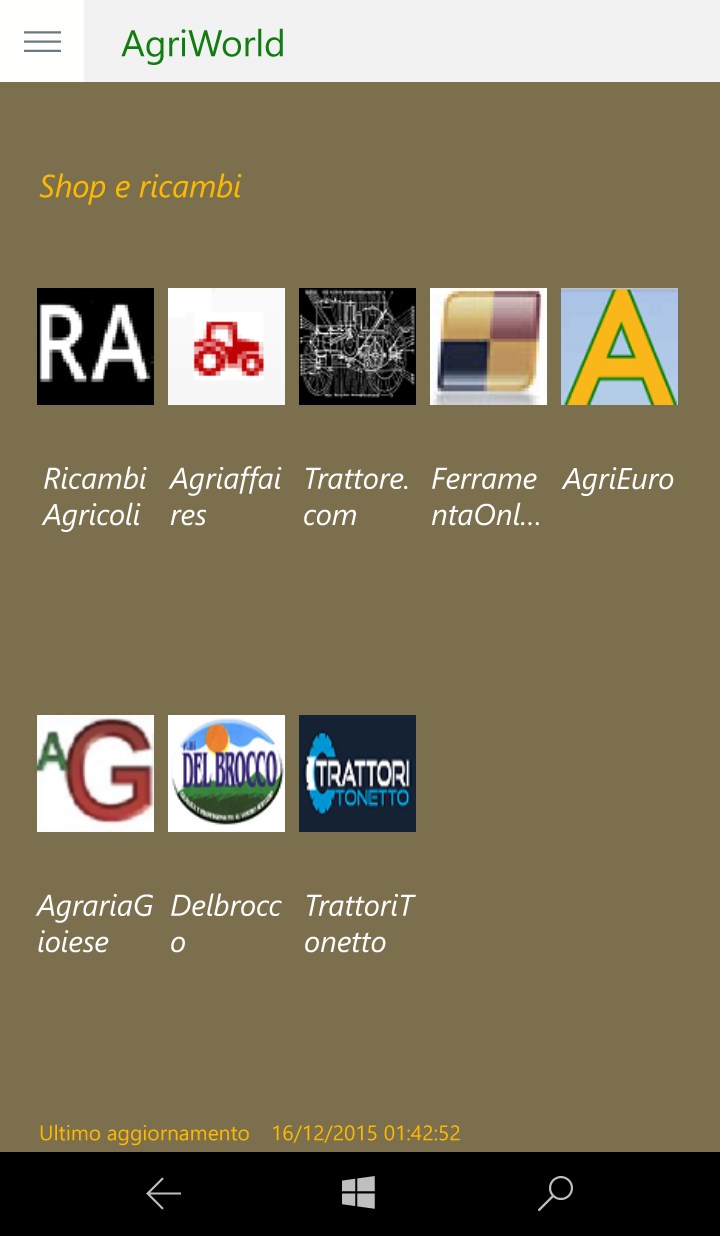
Task: Open the hamburger menu
Action: [x=42, y=41]
